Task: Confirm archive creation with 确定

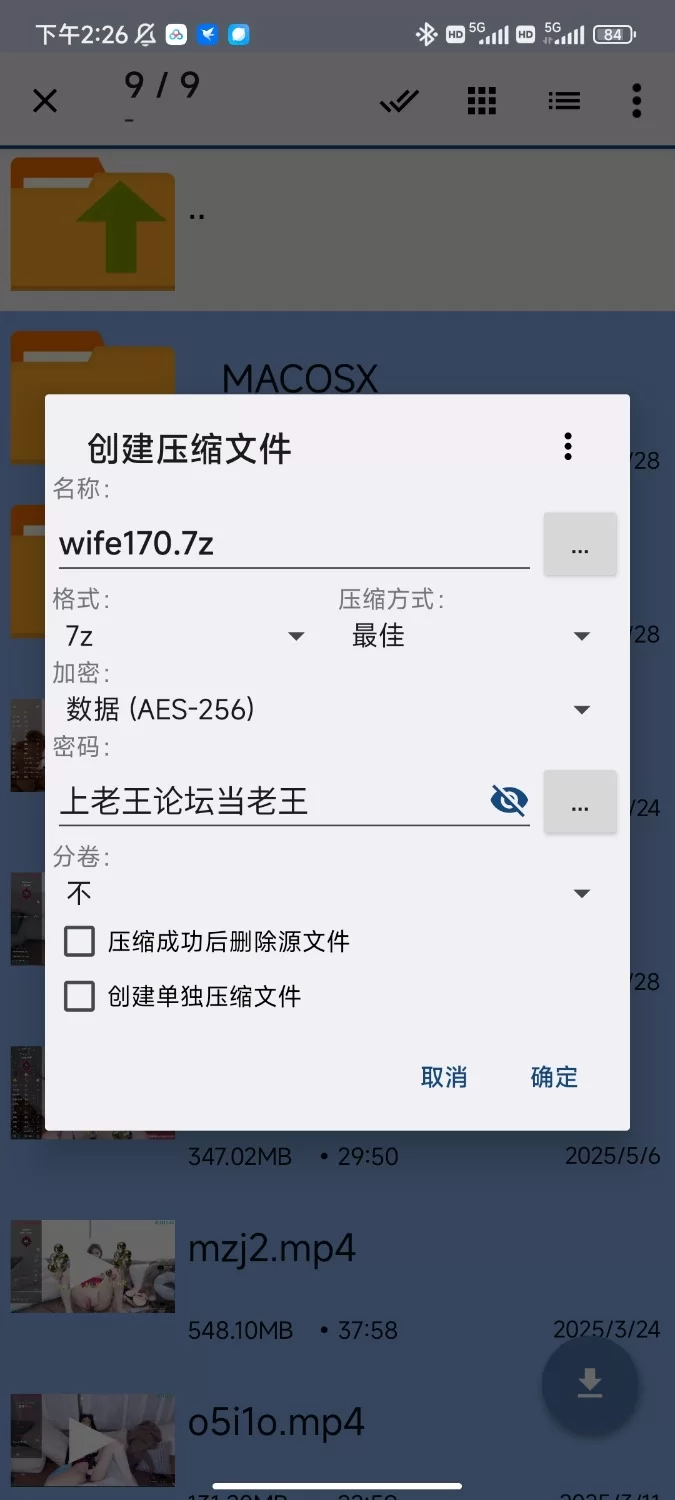Action: pyautogui.click(x=554, y=1077)
